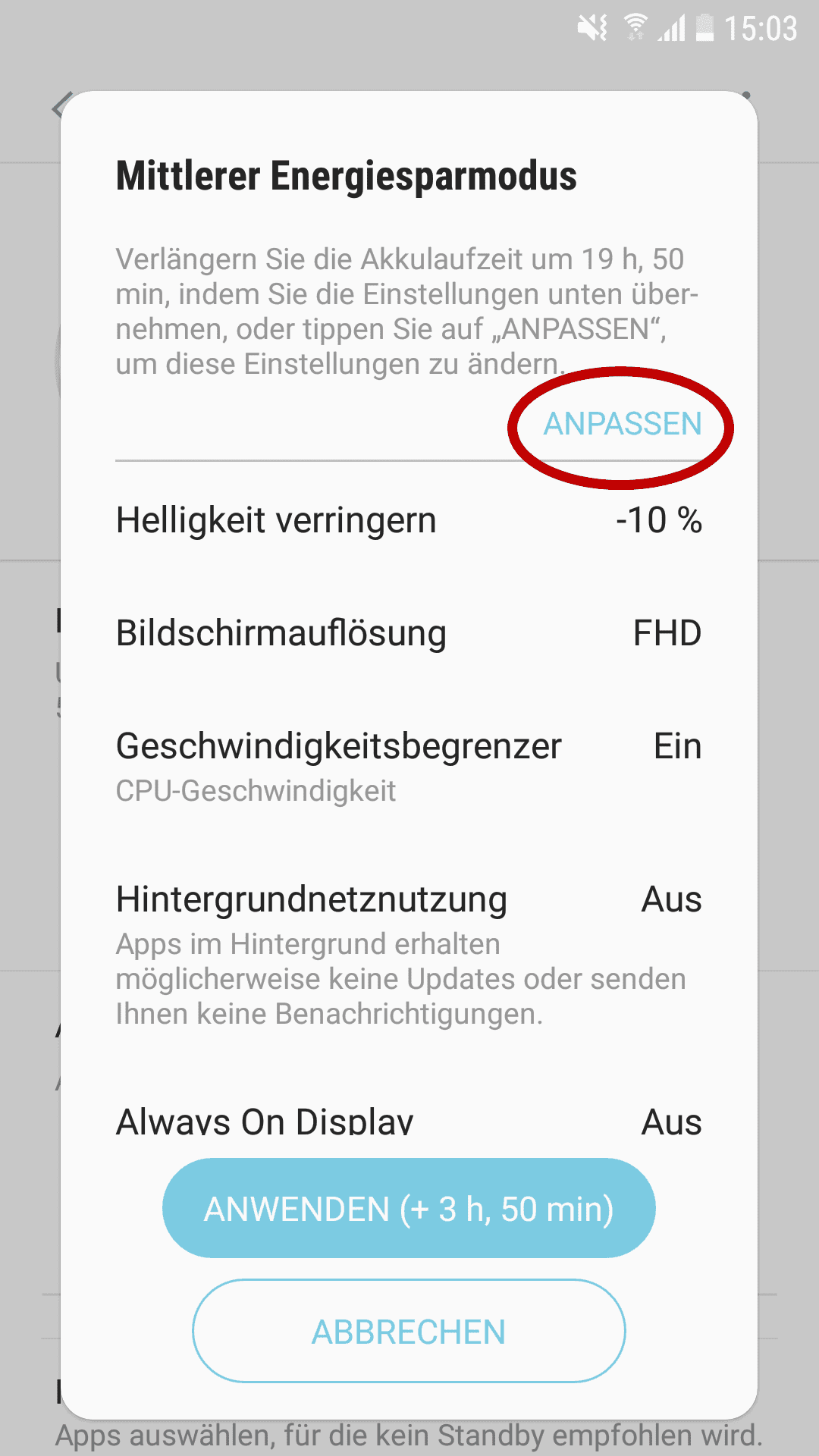Tap ANPASSEN to customize settings
The image size is (819, 1456).
pyautogui.click(x=622, y=424)
